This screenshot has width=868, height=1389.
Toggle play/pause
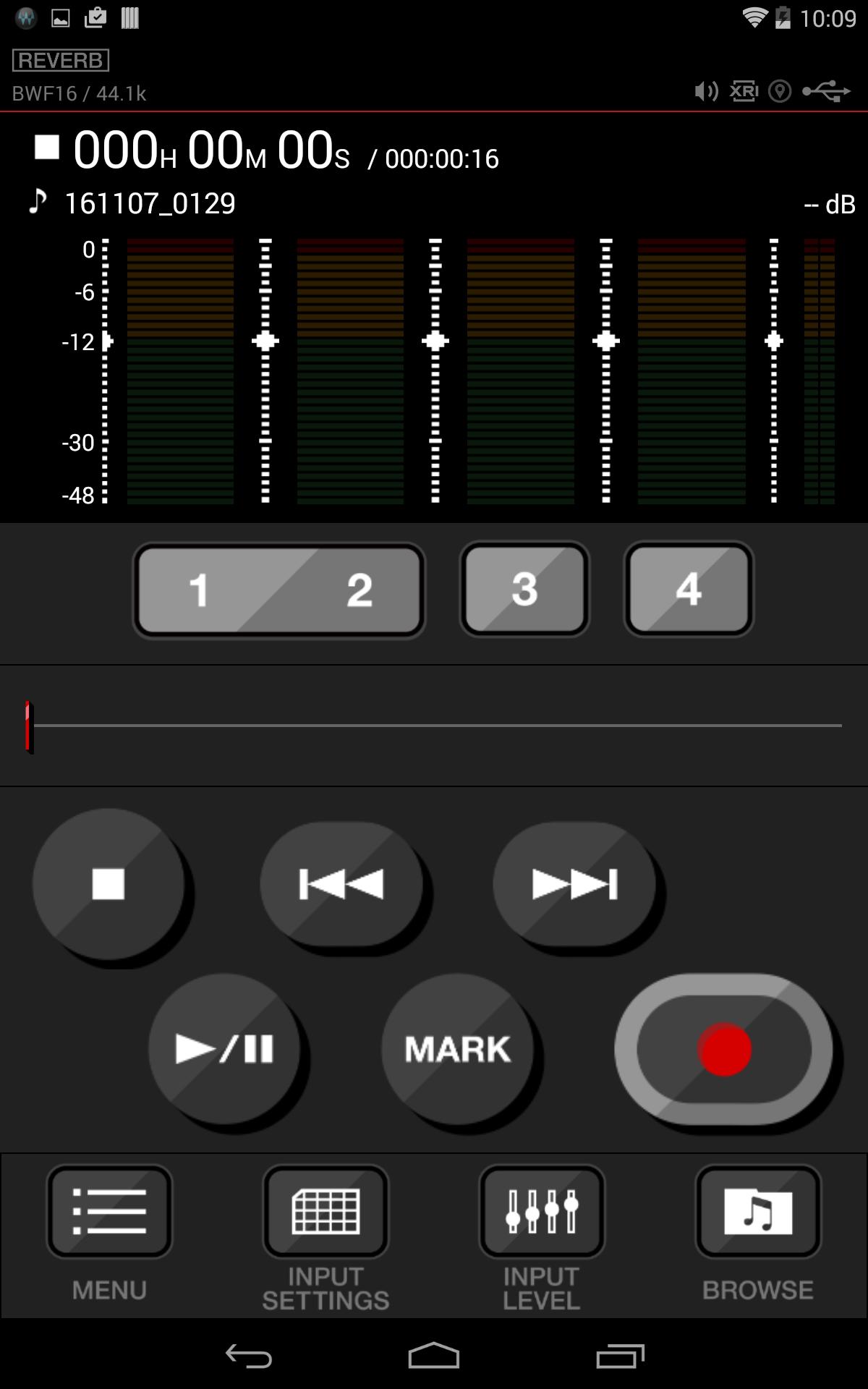pos(225,1048)
